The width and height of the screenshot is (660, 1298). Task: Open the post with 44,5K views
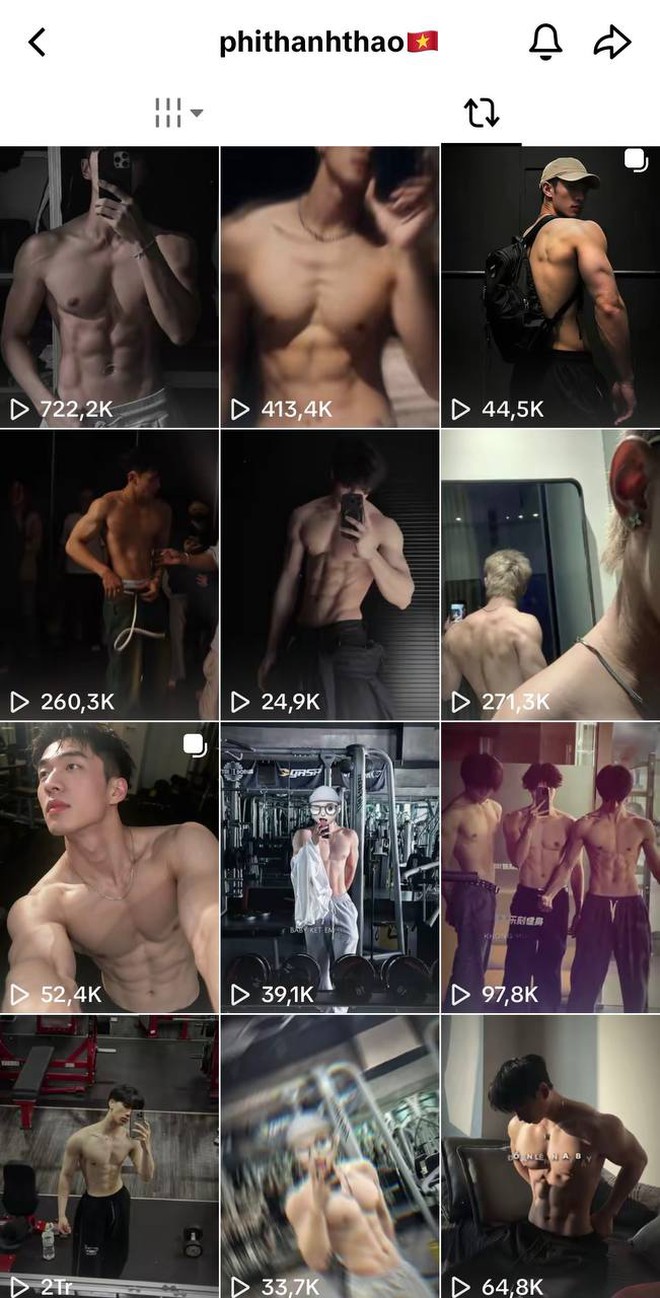[550, 286]
